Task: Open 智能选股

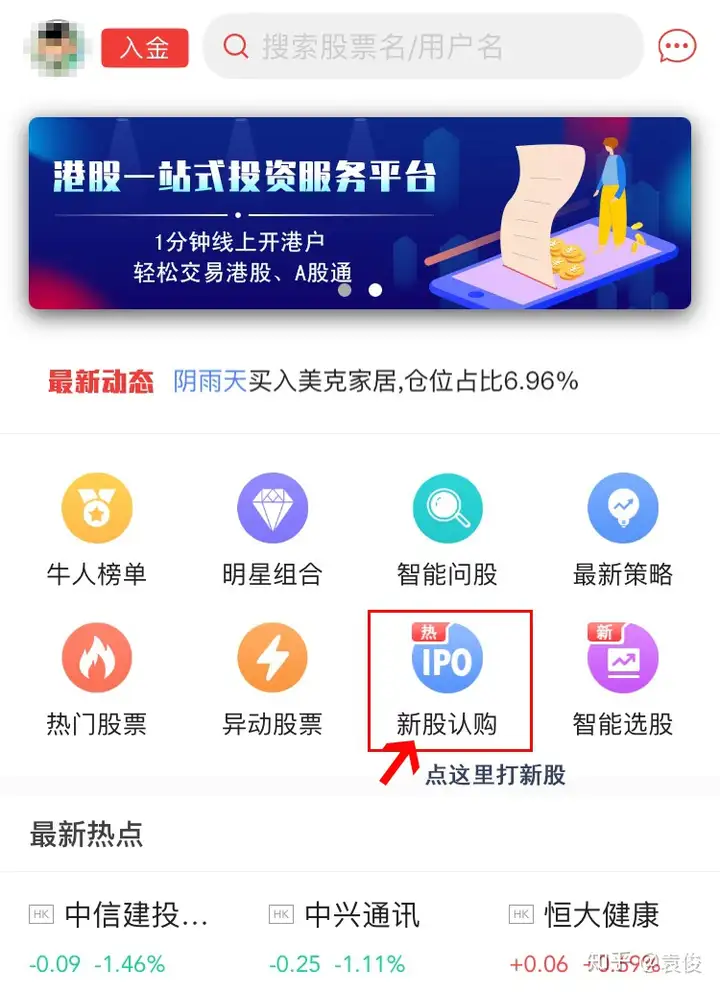Action: pos(622,679)
